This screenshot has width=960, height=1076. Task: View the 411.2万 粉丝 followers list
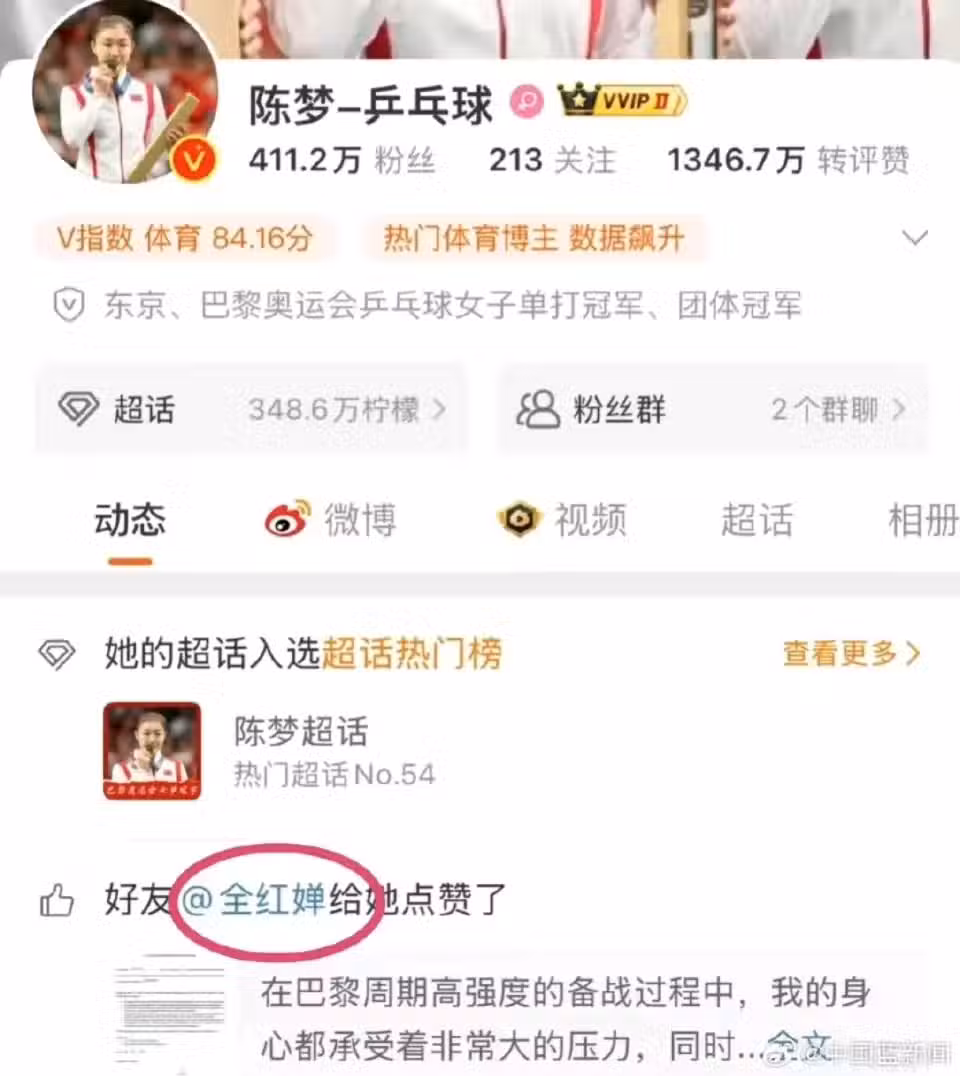tap(341, 160)
